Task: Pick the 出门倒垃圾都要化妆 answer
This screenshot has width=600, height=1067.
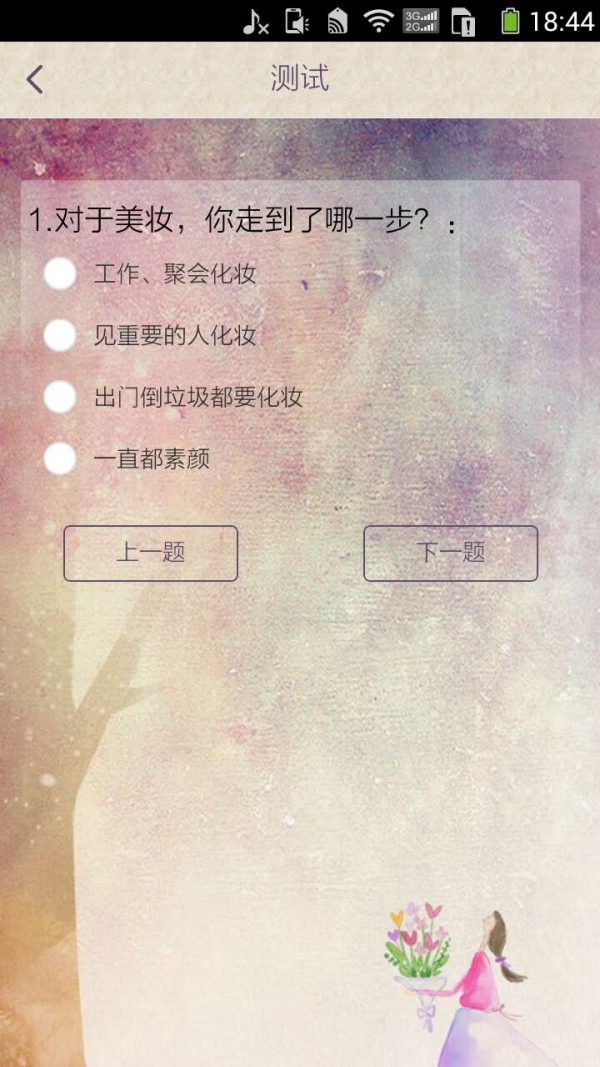Action: [x=60, y=397]
